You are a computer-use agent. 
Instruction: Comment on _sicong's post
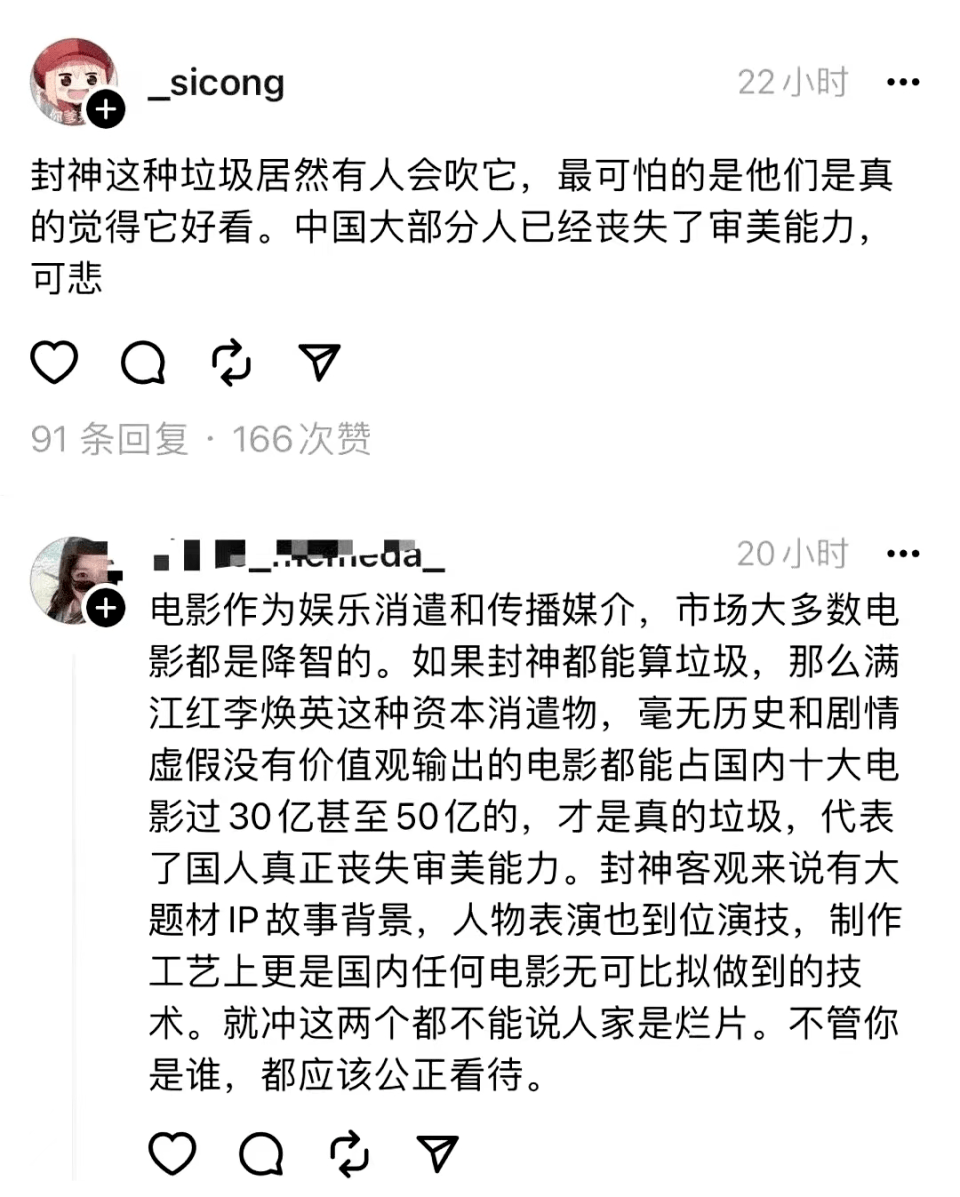(143, 362)
